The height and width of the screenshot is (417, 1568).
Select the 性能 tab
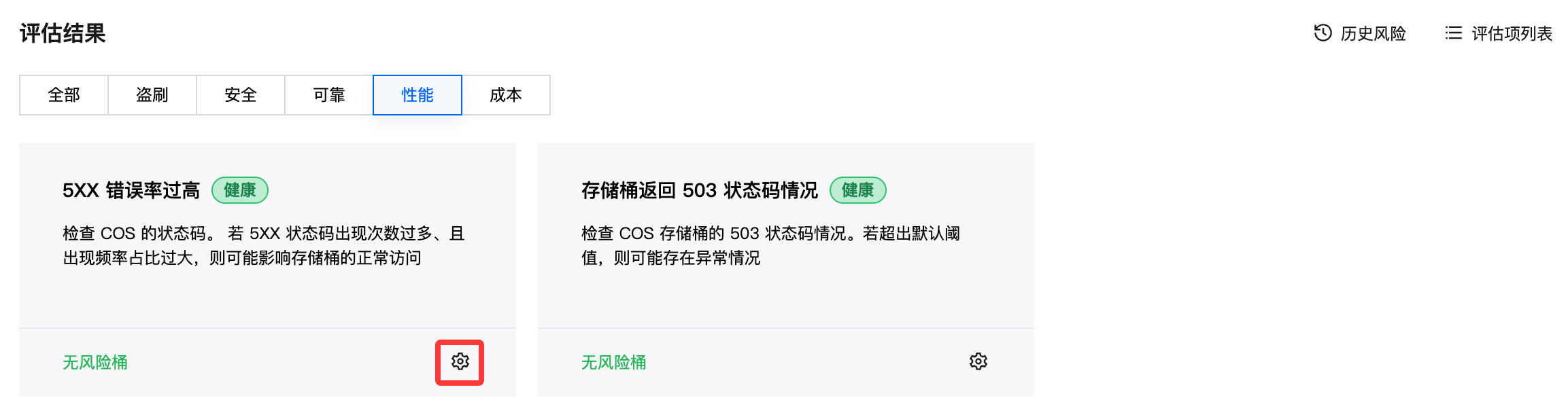pyautogui.click(x=417, y=95)
